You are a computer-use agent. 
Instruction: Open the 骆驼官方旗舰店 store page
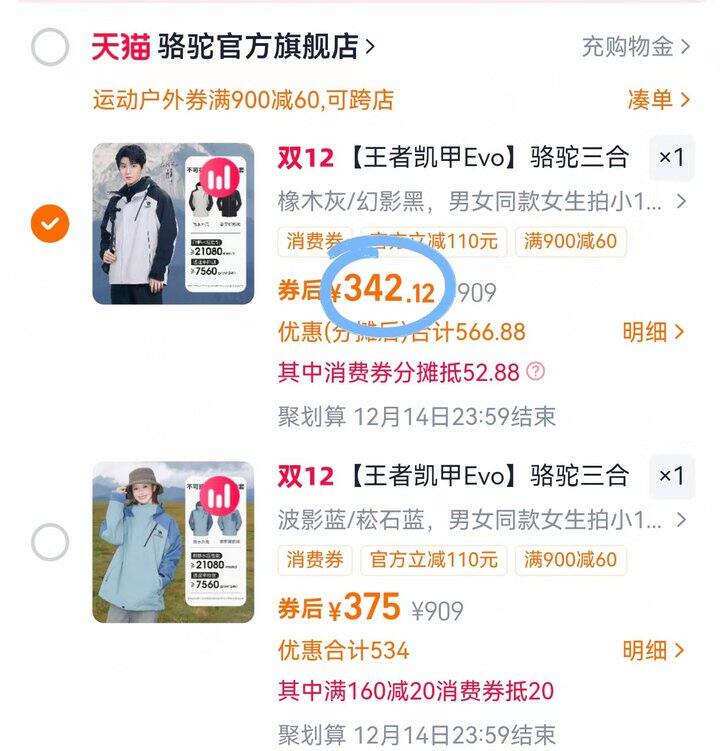point(233,47)
